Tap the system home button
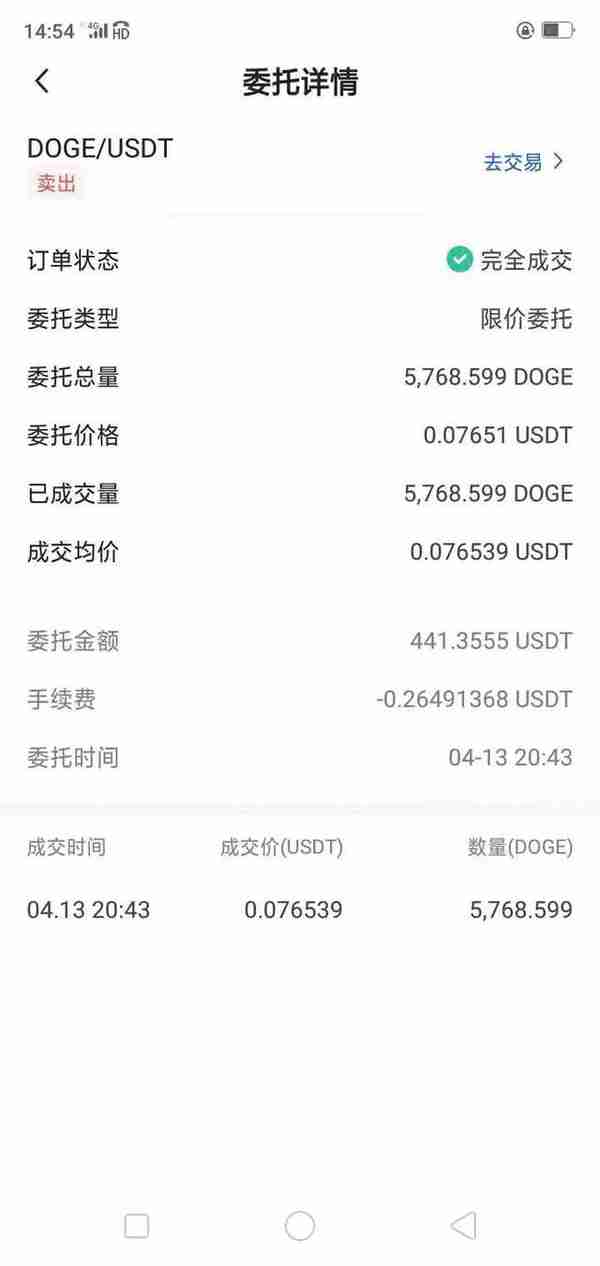This screenshot has height=1266, width=600. [x=300, y=1225]
